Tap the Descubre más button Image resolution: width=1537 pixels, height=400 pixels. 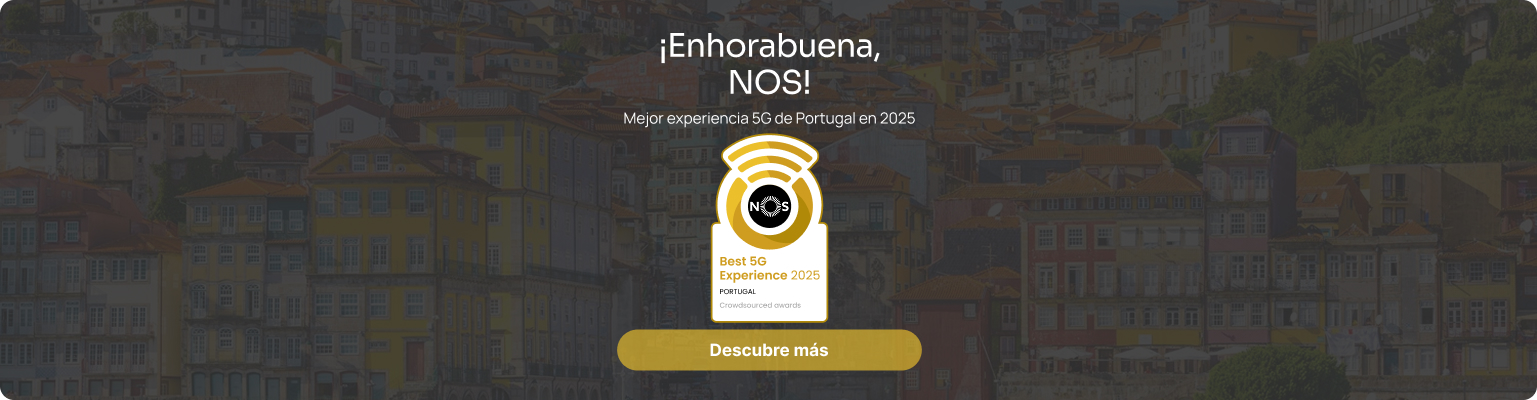(x=768, y=350)
